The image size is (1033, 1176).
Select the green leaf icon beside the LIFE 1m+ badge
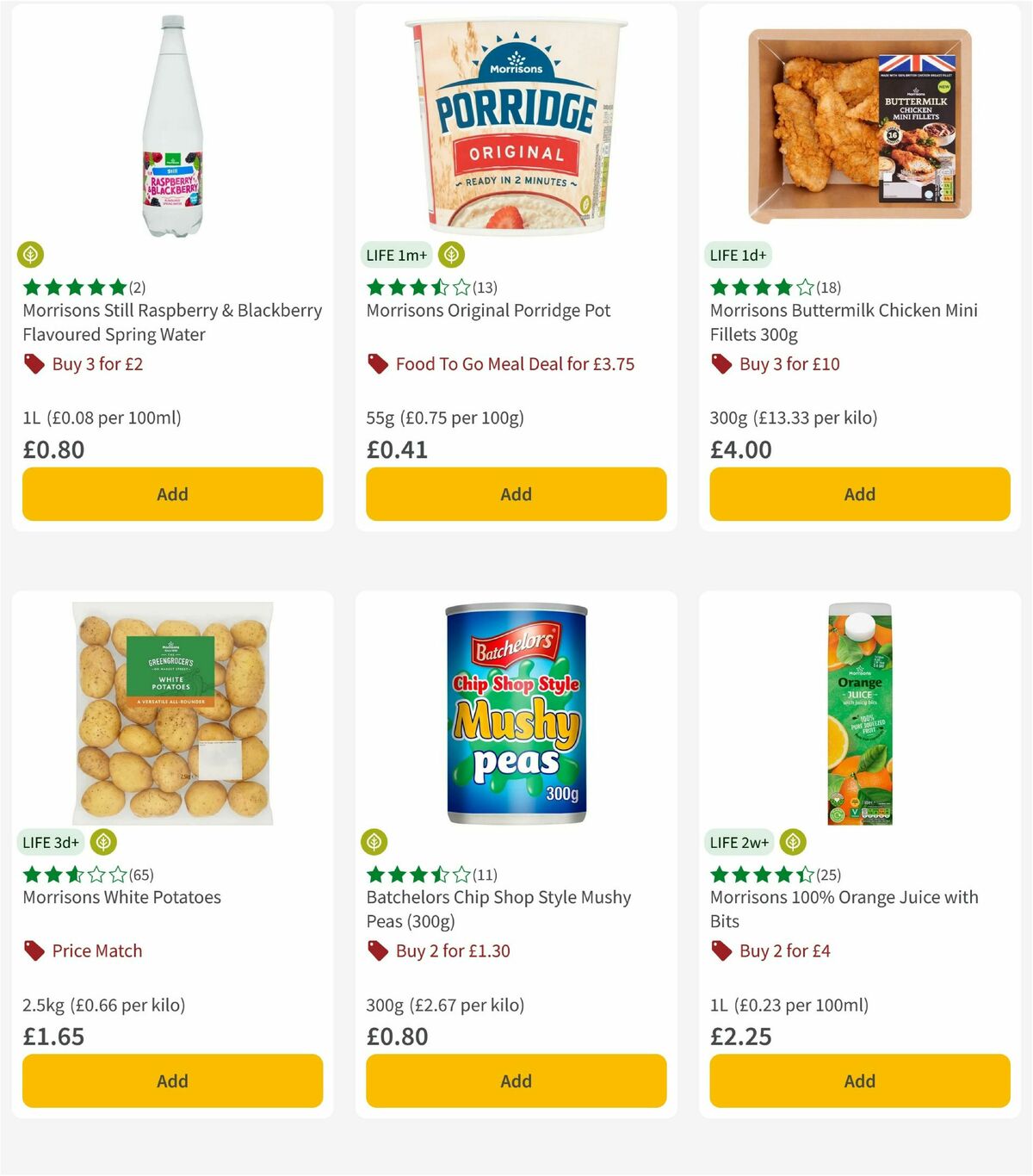click(x=450, y=255)
